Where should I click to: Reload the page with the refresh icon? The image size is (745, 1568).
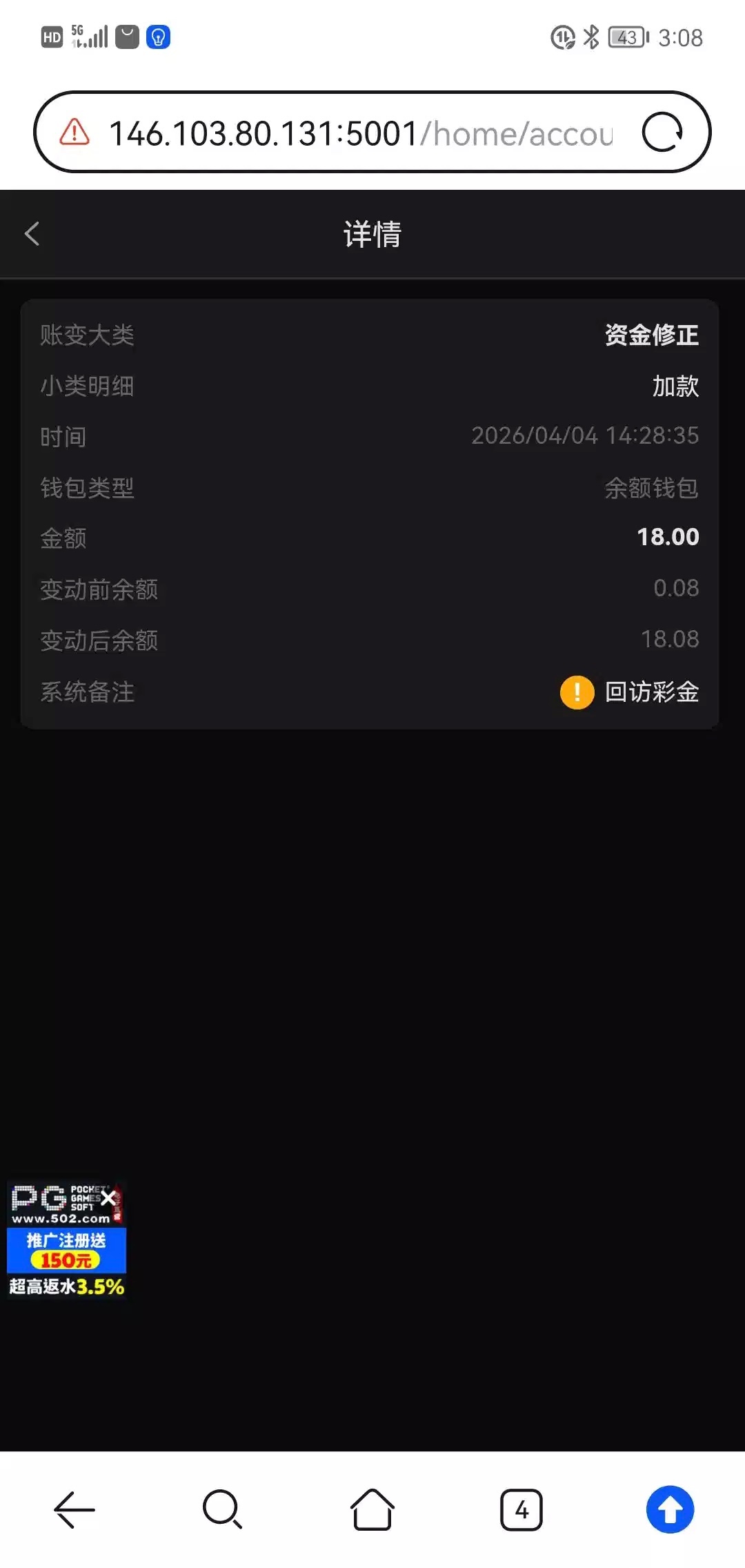click(x=662, y=133)
